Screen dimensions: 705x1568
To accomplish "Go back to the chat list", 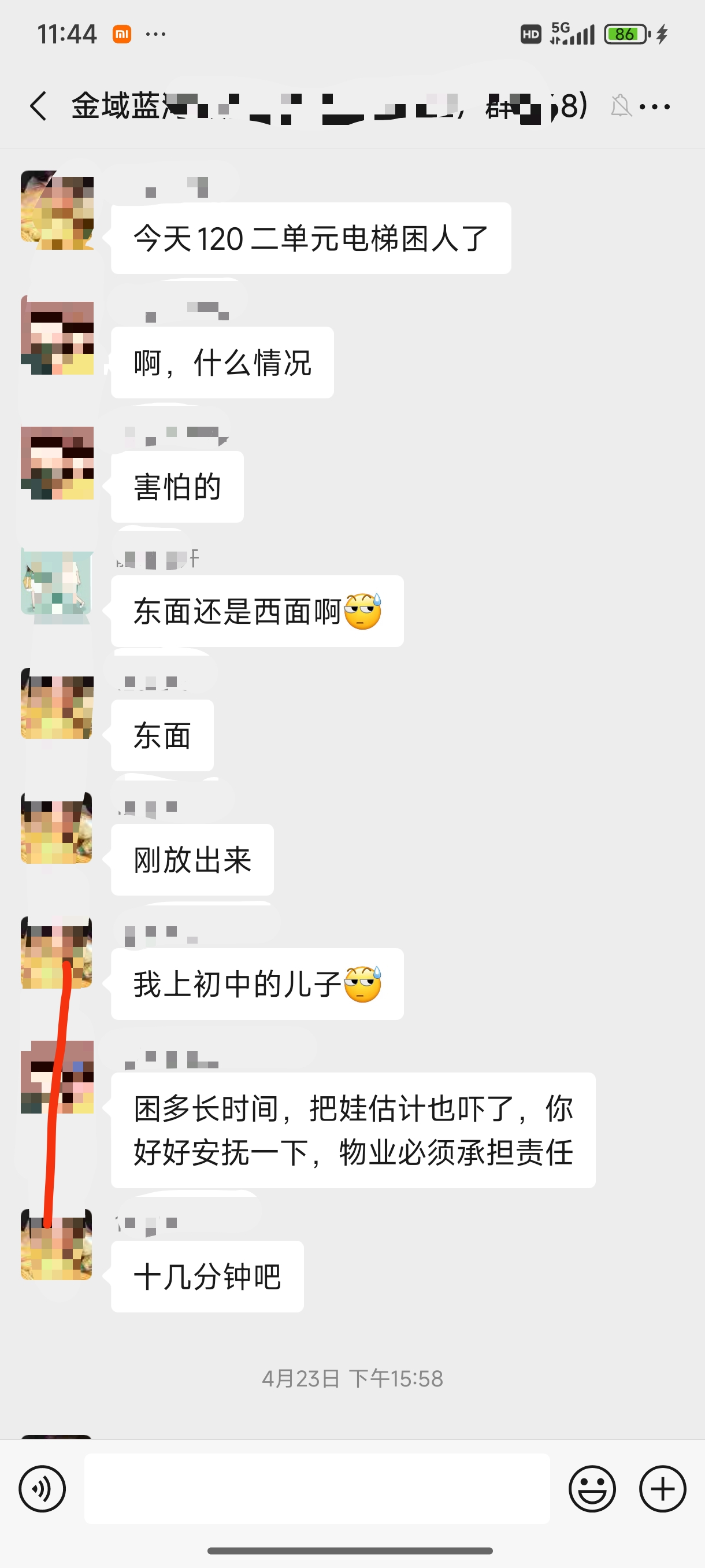I will [x=38, y=106].
